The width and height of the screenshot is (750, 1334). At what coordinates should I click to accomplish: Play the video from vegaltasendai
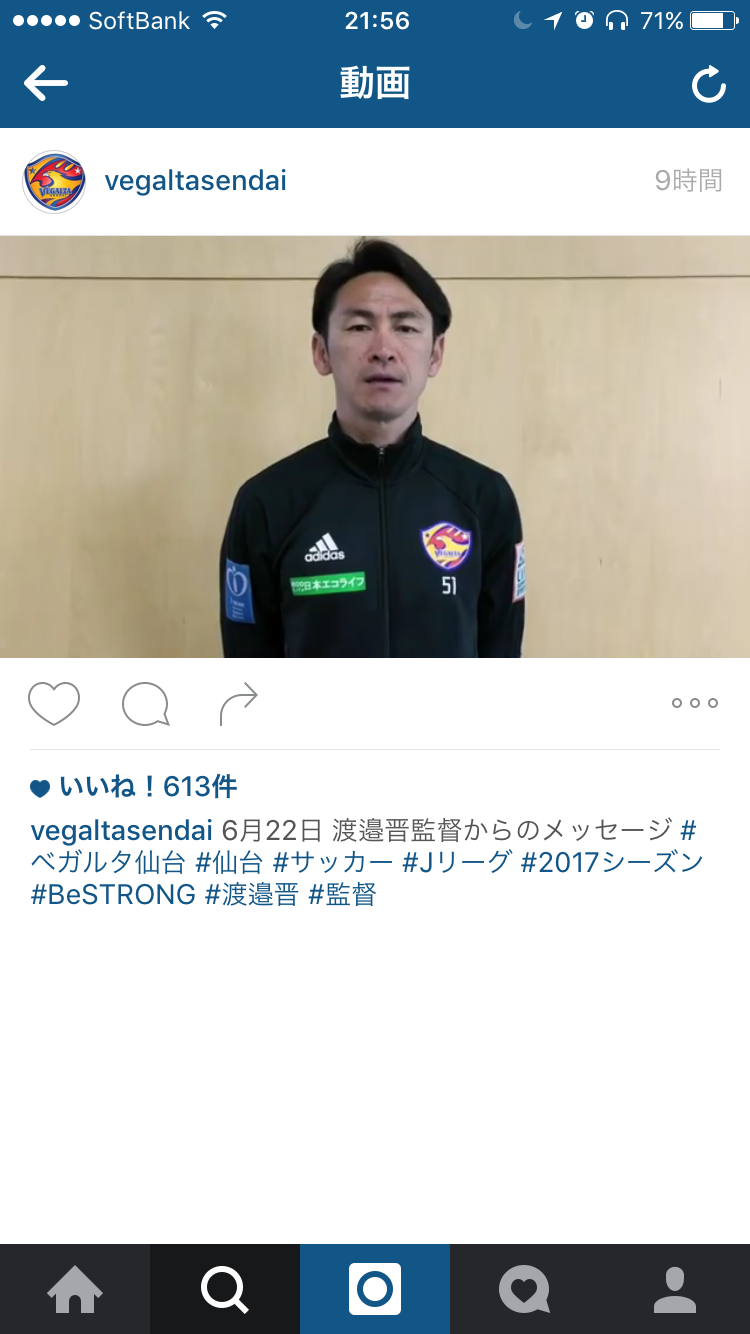[375, 446]
